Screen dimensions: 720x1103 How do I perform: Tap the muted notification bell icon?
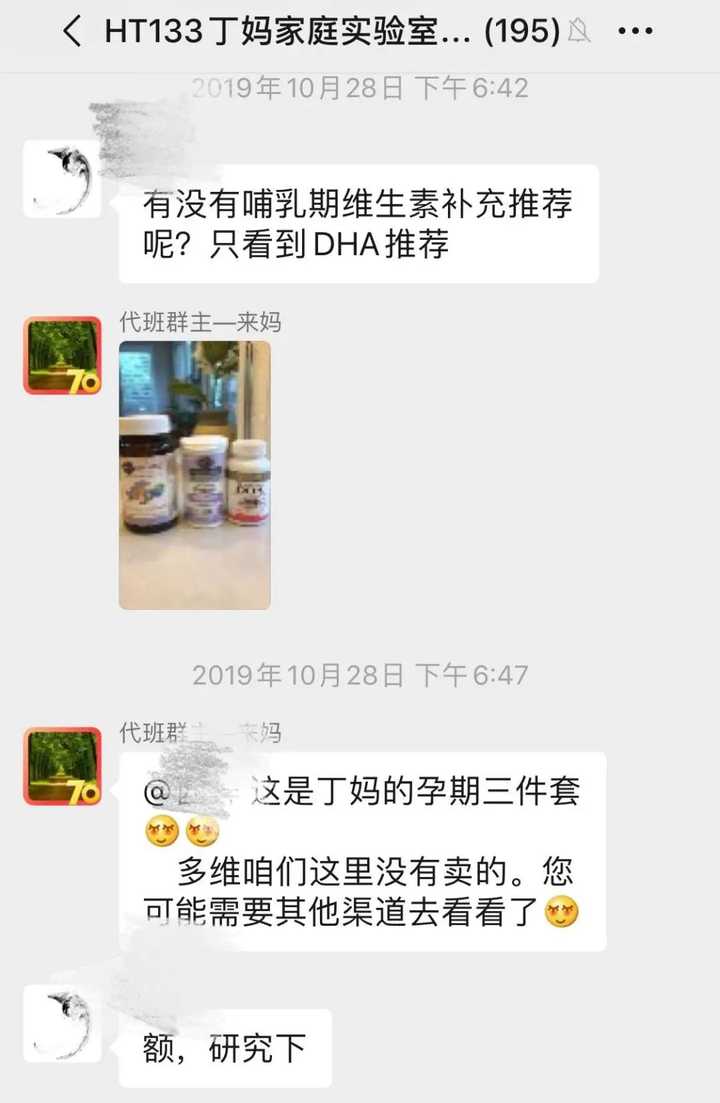578,31
